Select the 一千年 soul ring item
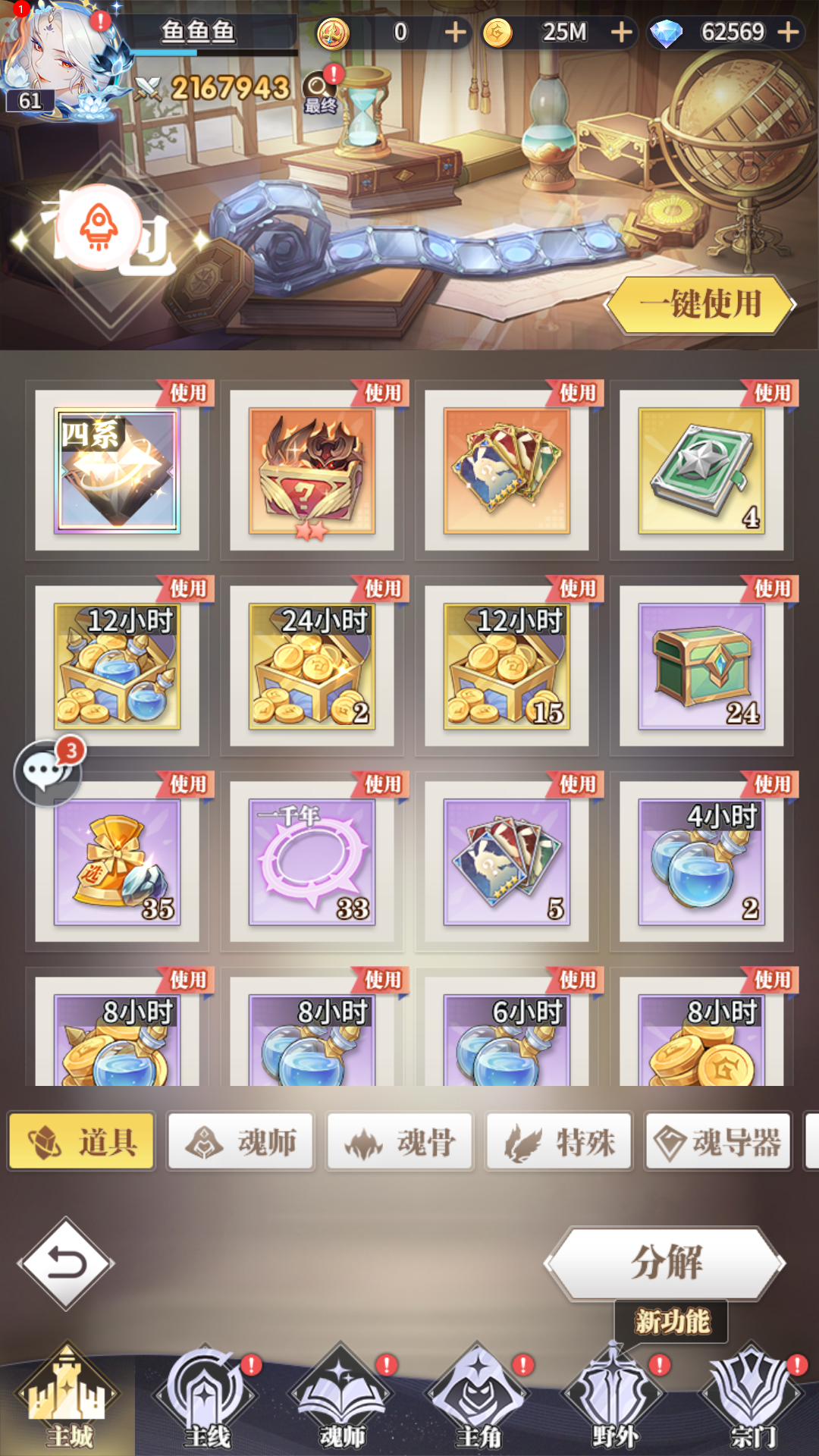The height and width of the screenshot is (1456, 819). pyautogui.click(x=312, y=861)
